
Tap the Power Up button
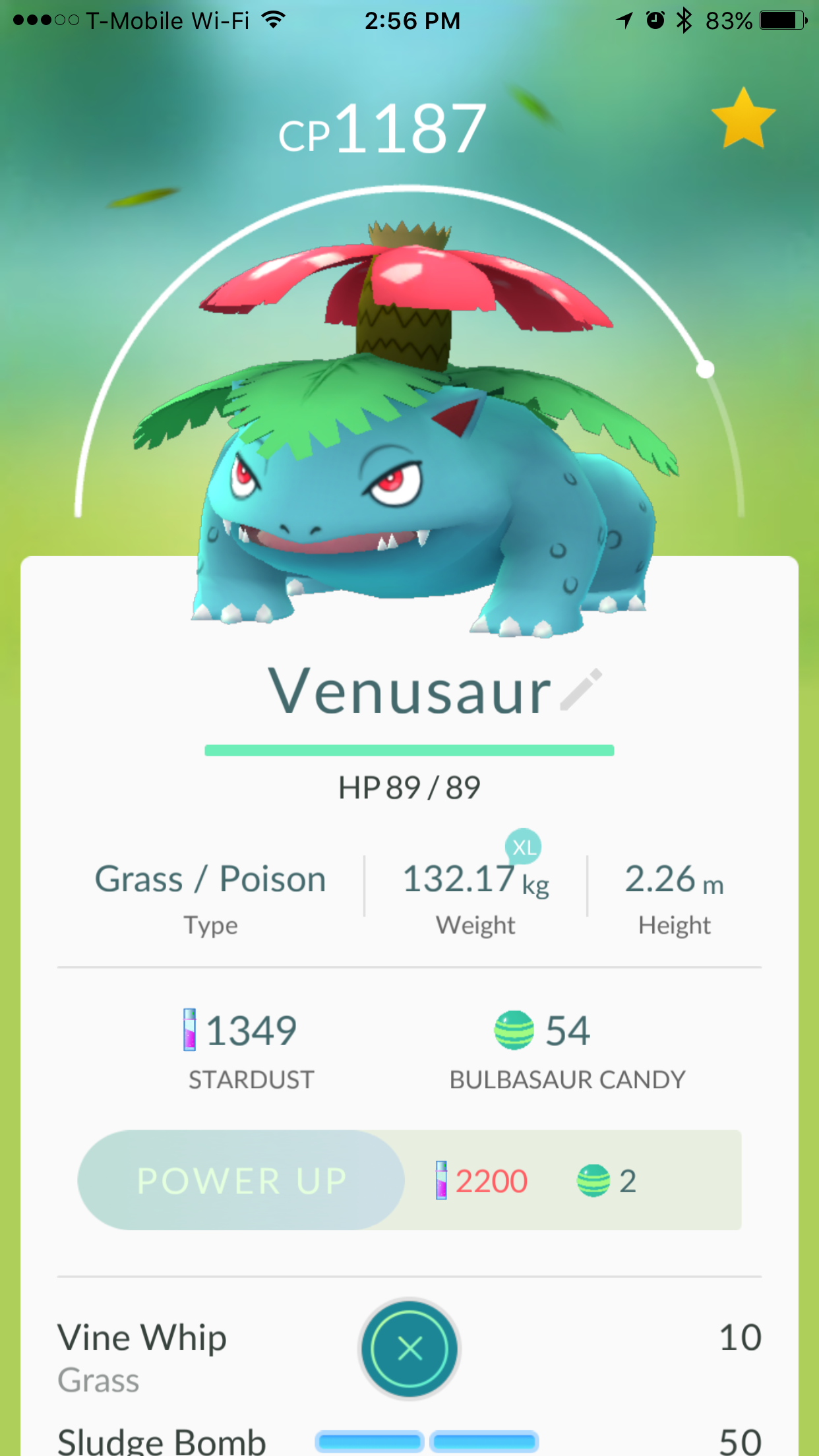(x=241, y=1180)
